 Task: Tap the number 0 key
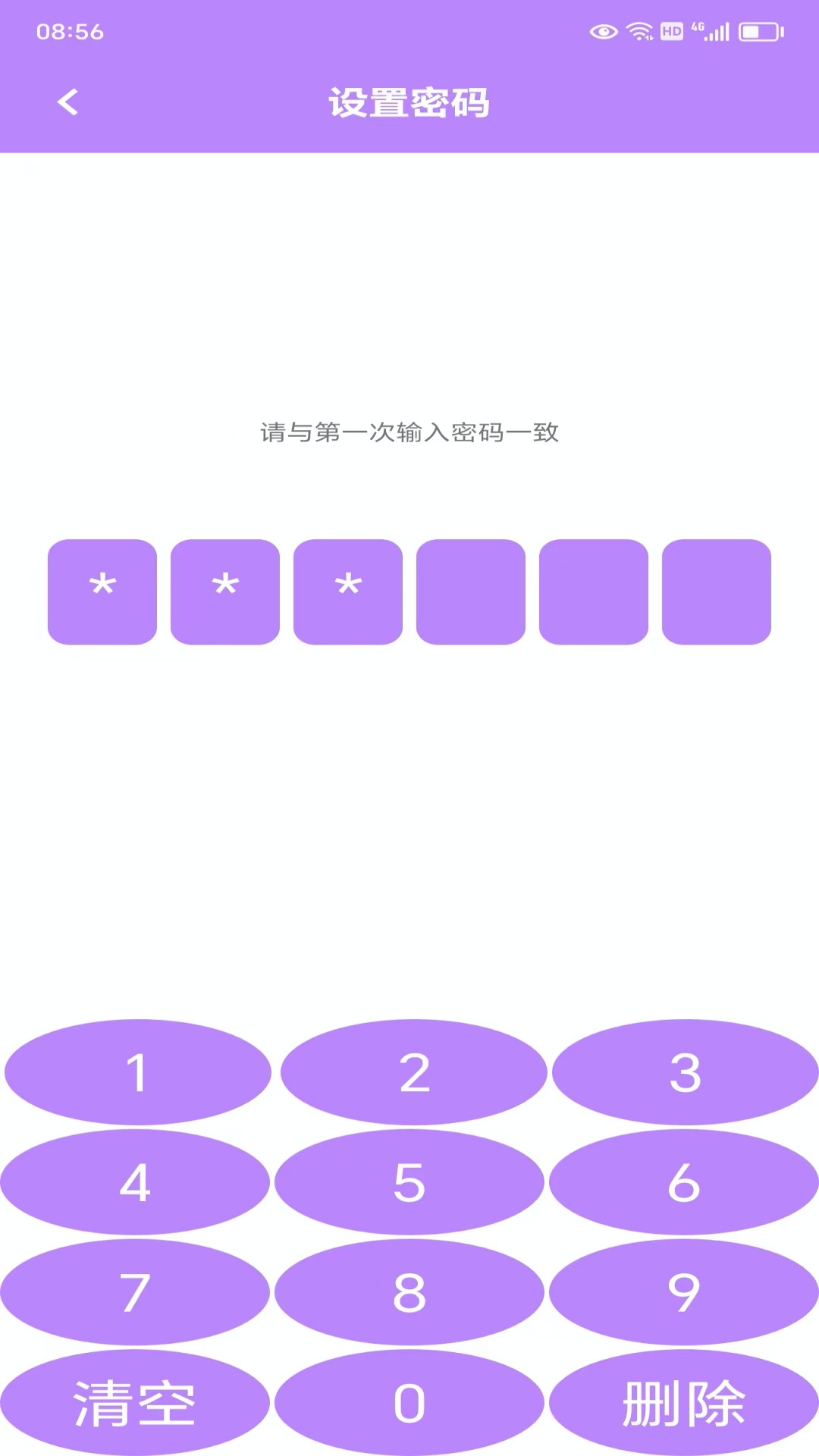point(409,1402)
